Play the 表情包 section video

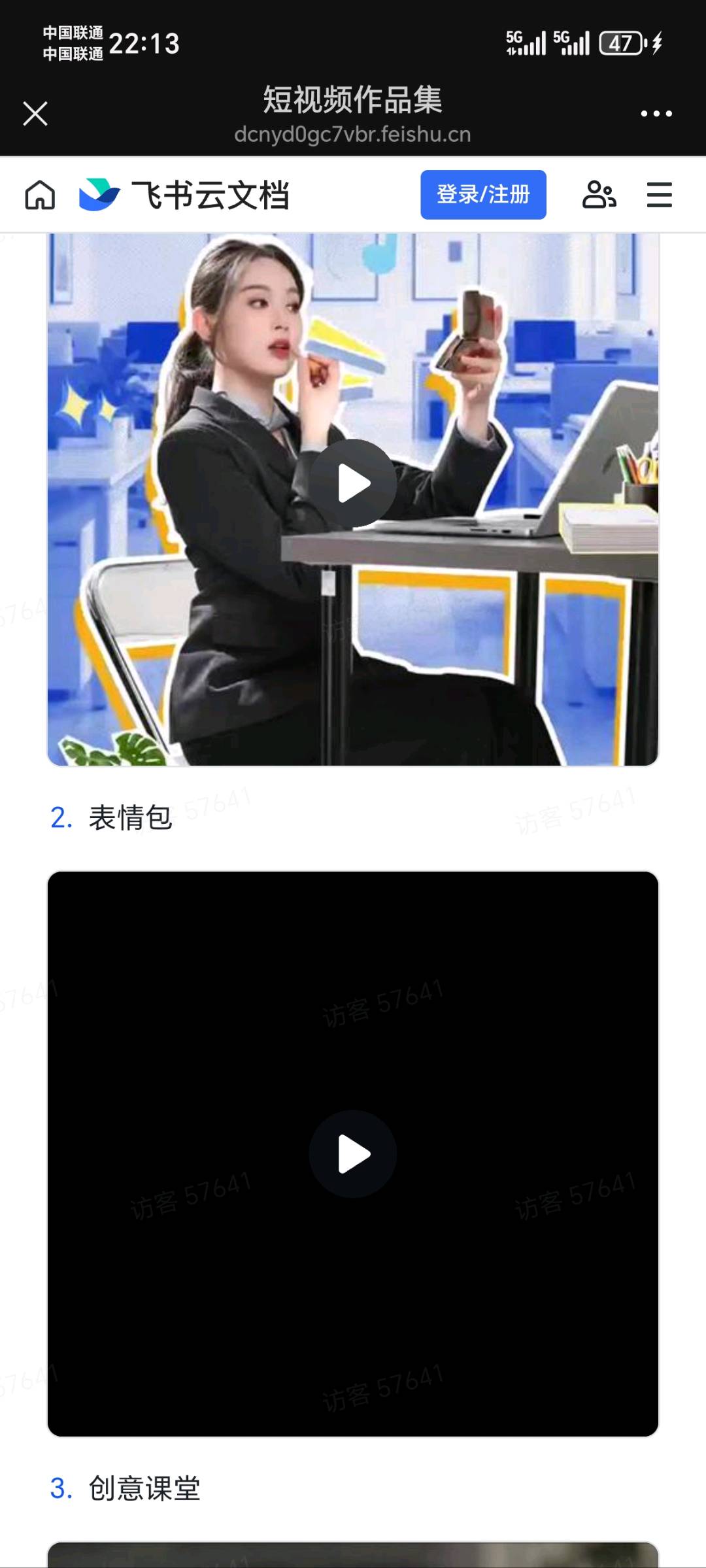(353, 1153)
